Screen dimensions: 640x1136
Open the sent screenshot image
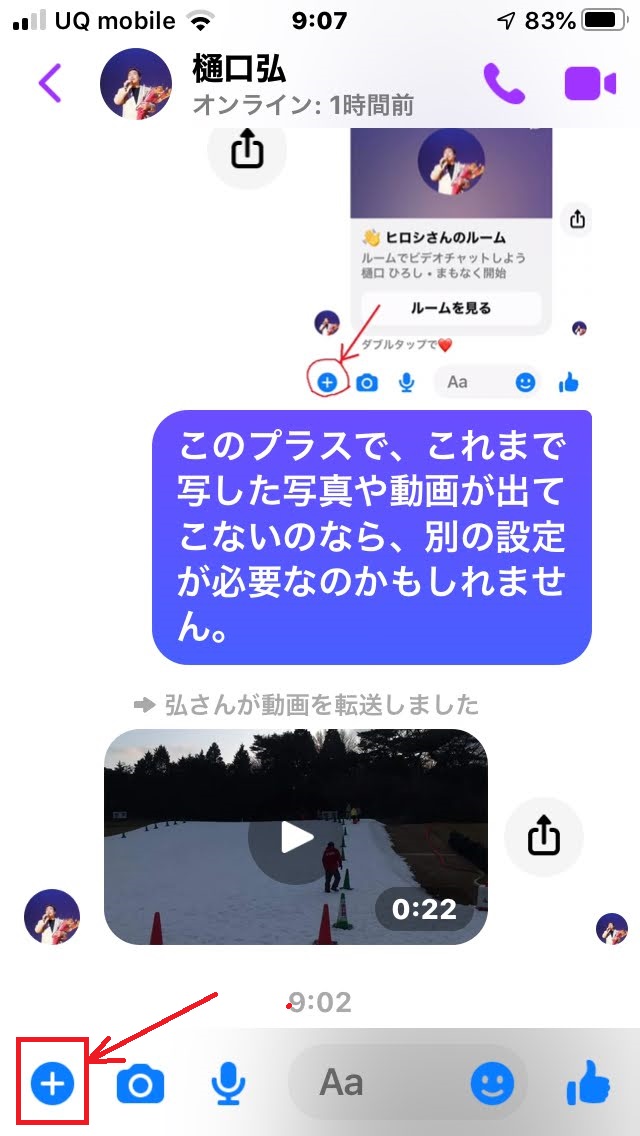(450, 240)
